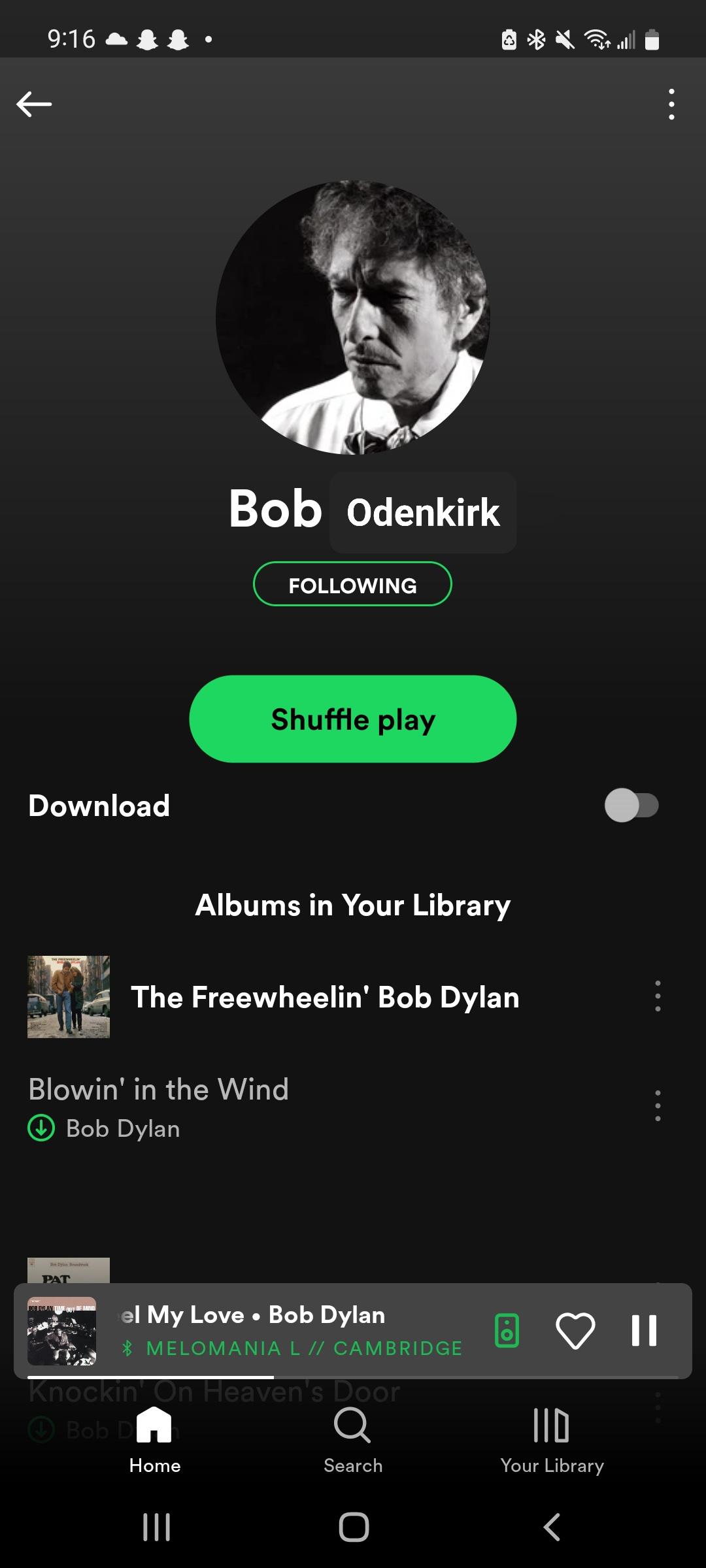The width and height of the screenshot is (706, 1568).
Task: Open the artist overflow menu
Action: [671, 105]
